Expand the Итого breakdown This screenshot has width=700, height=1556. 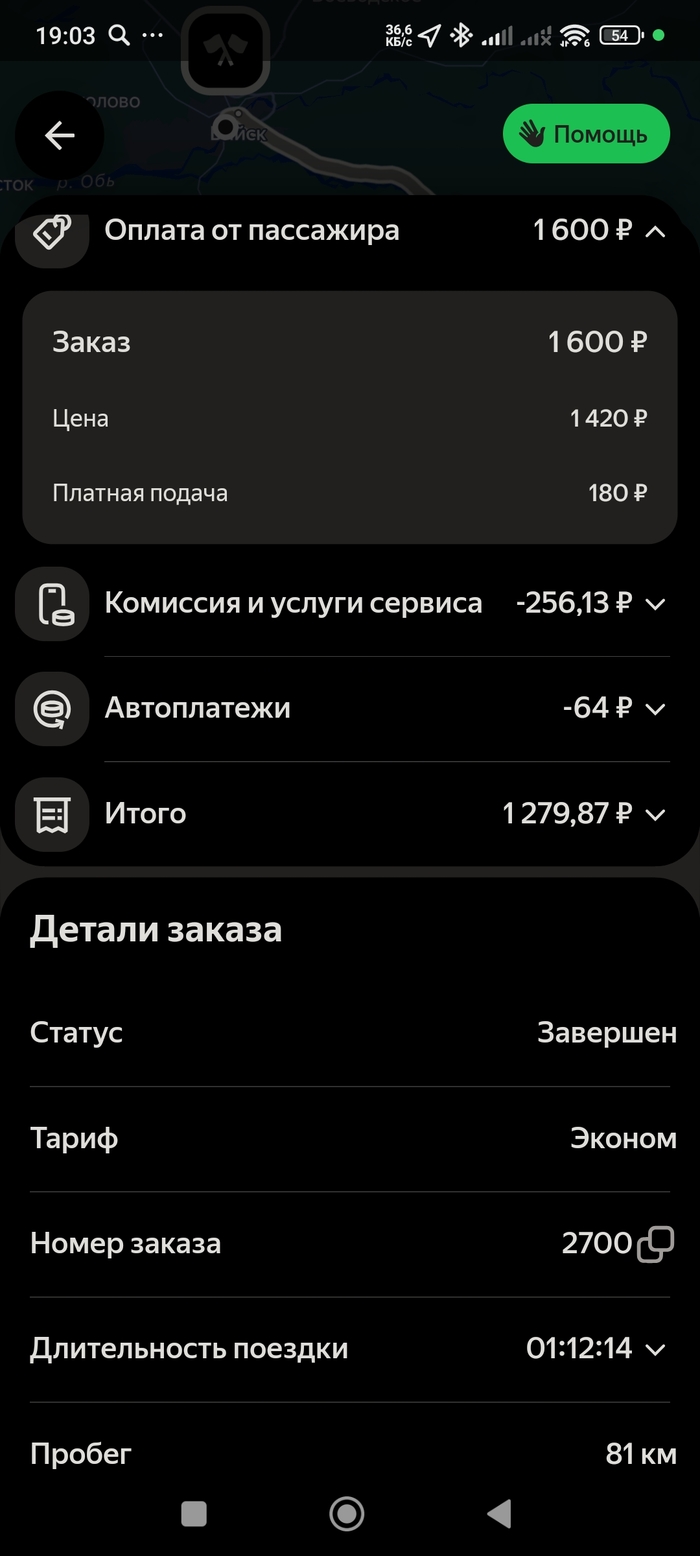point(655,814)
